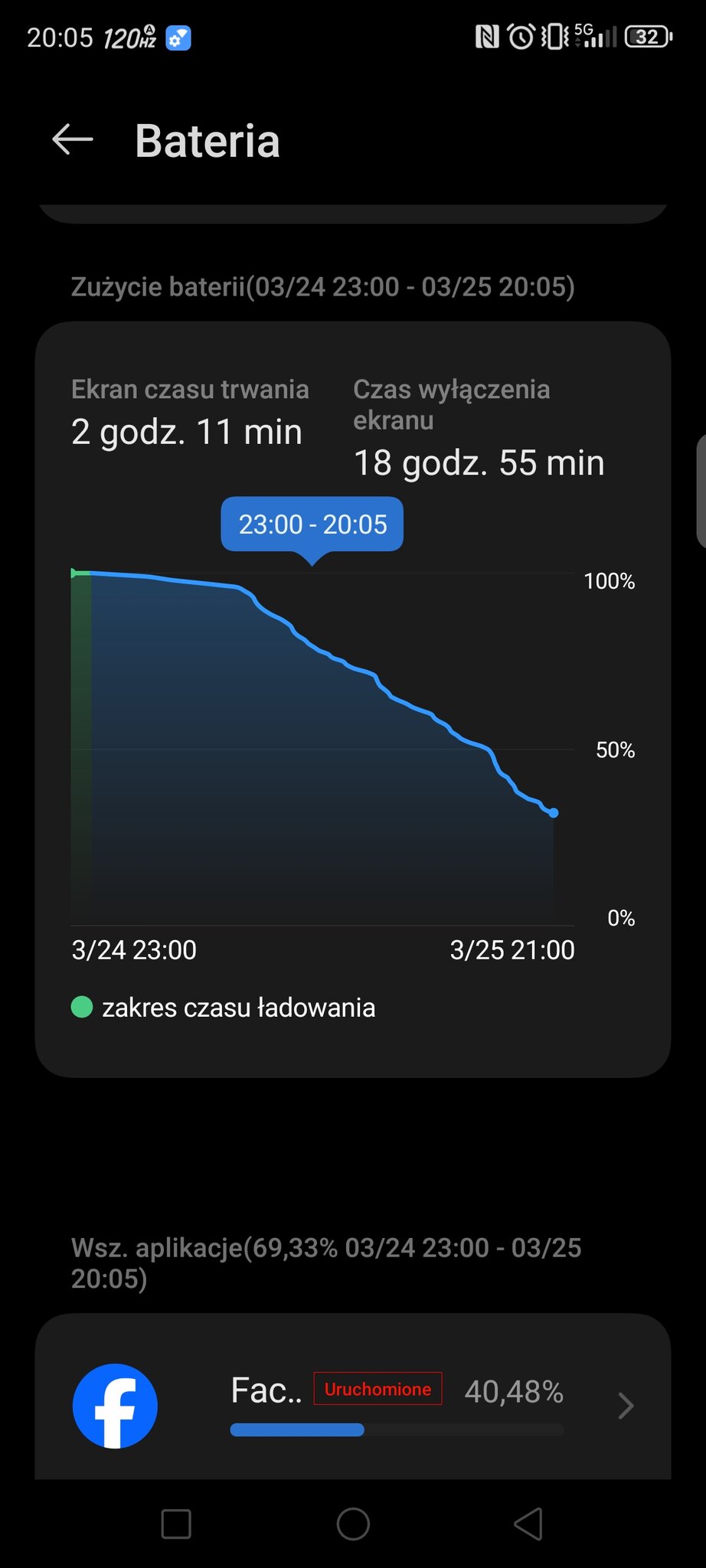Tap the battery usage graph

tap(322, 749)
